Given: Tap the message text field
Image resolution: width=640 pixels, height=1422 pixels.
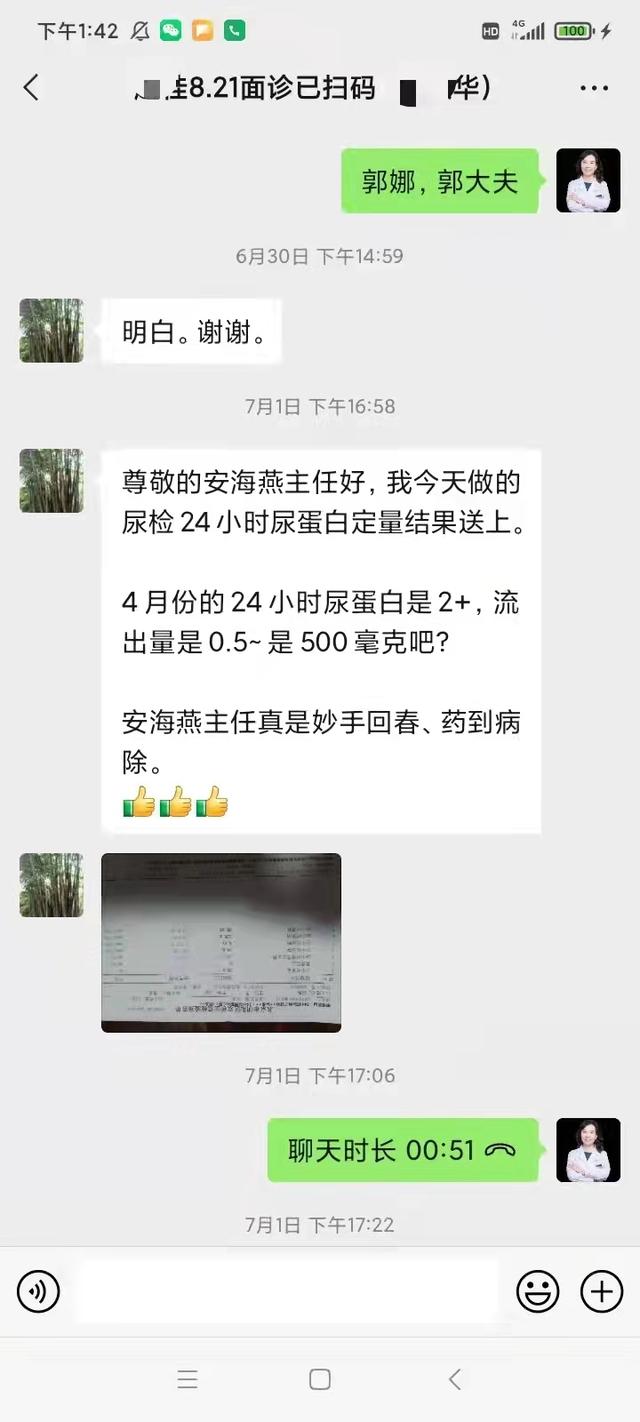Looking at the screenshot, I should point(288,1292).
